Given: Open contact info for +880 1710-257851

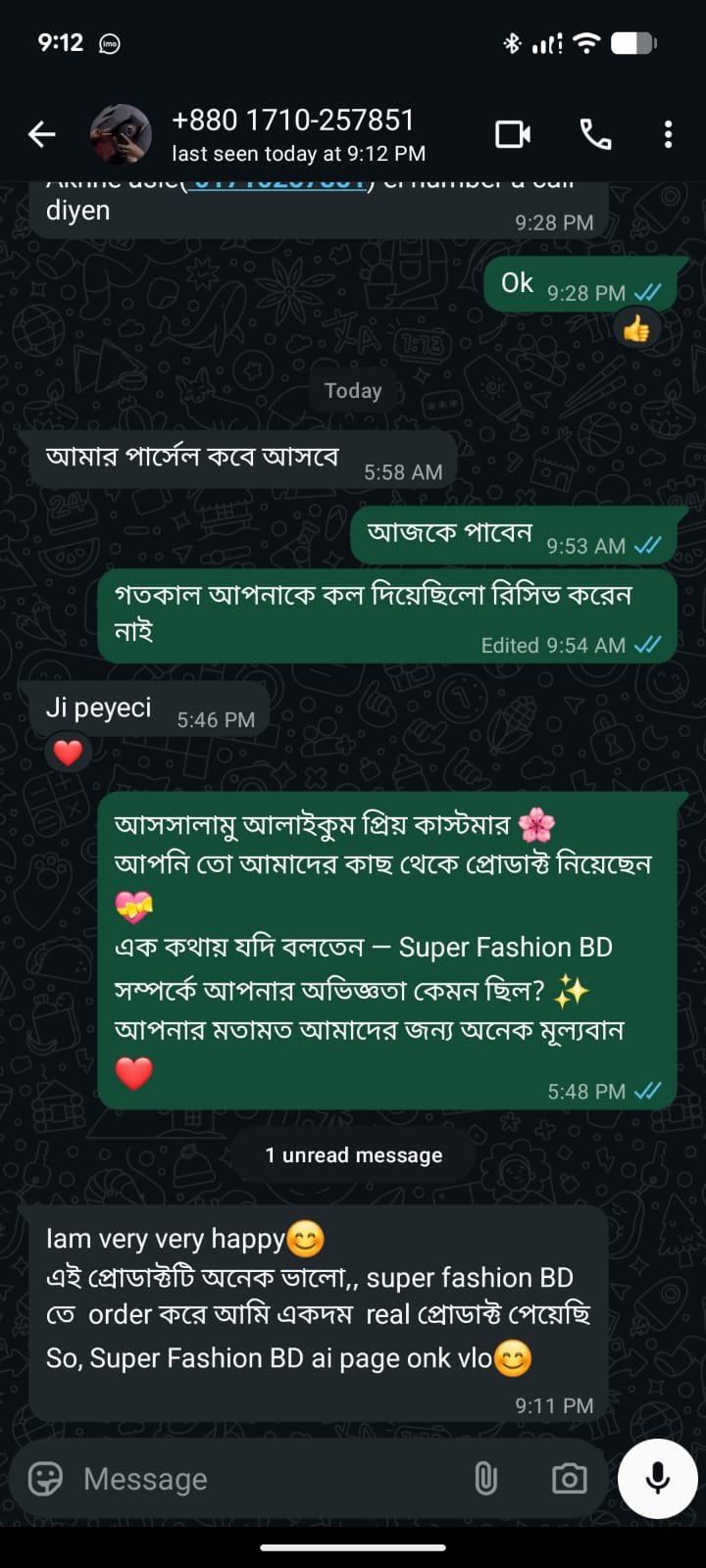Looking at the screenshot, I should coord(294,134).
